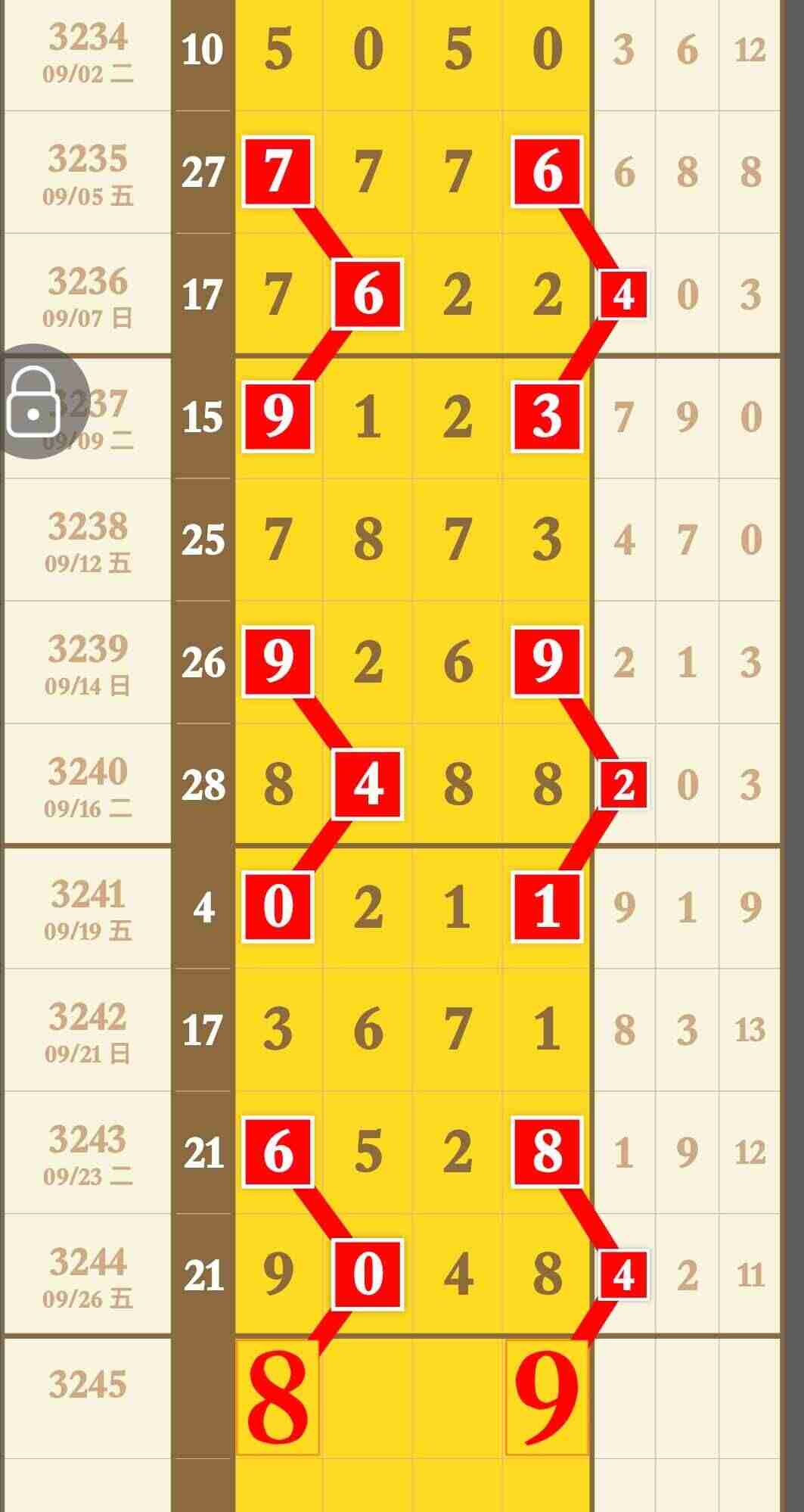Tap the floating lock icon
The width and height of the screenshot is (804, 1512).
(34, 402)
